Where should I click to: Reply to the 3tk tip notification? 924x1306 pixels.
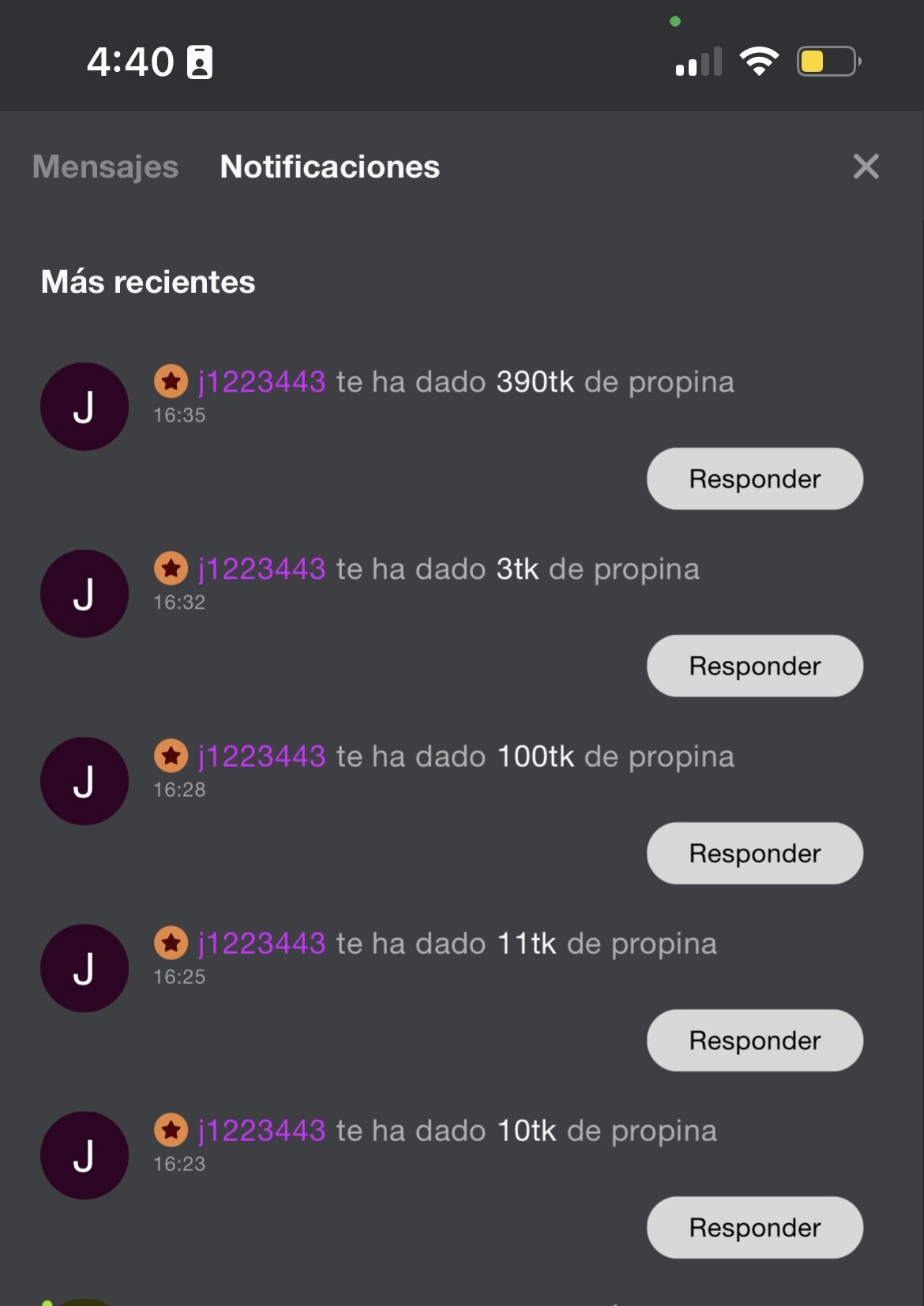[x=754, y=666]
